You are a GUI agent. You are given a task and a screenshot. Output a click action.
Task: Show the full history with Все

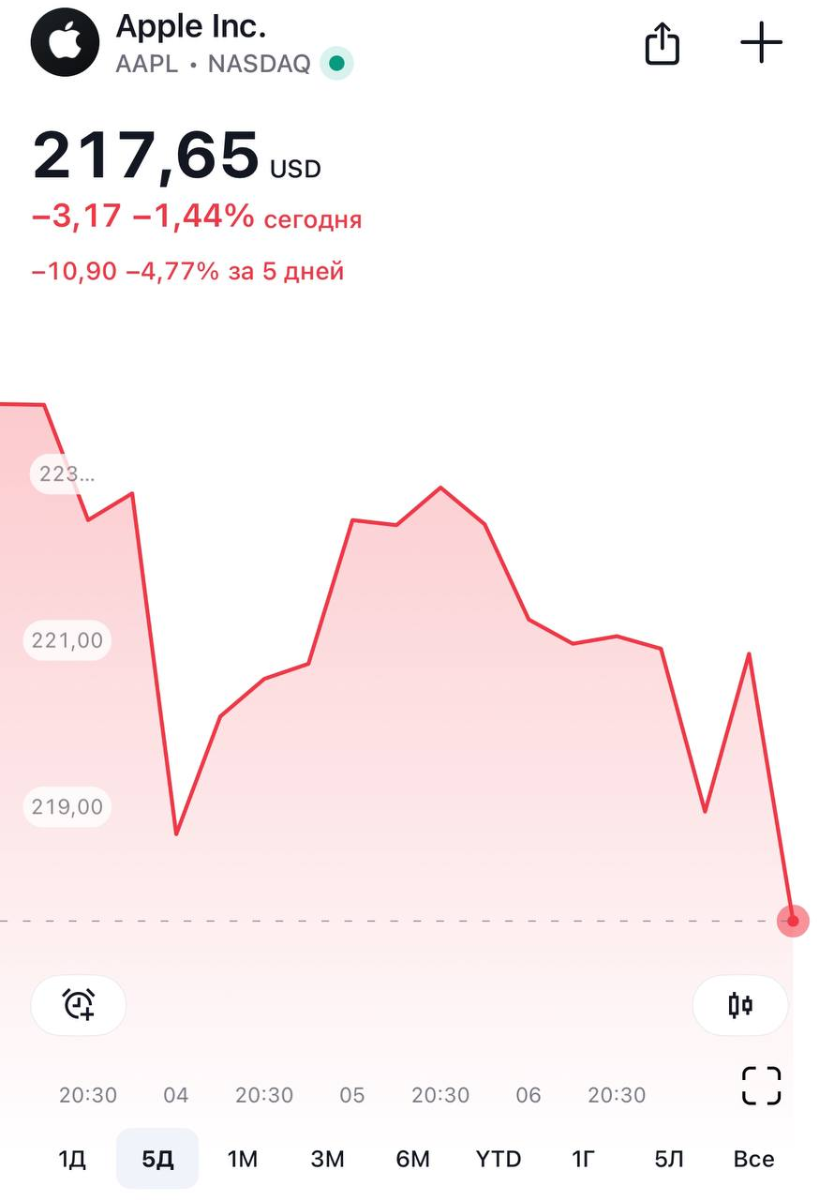(753, 1159)
